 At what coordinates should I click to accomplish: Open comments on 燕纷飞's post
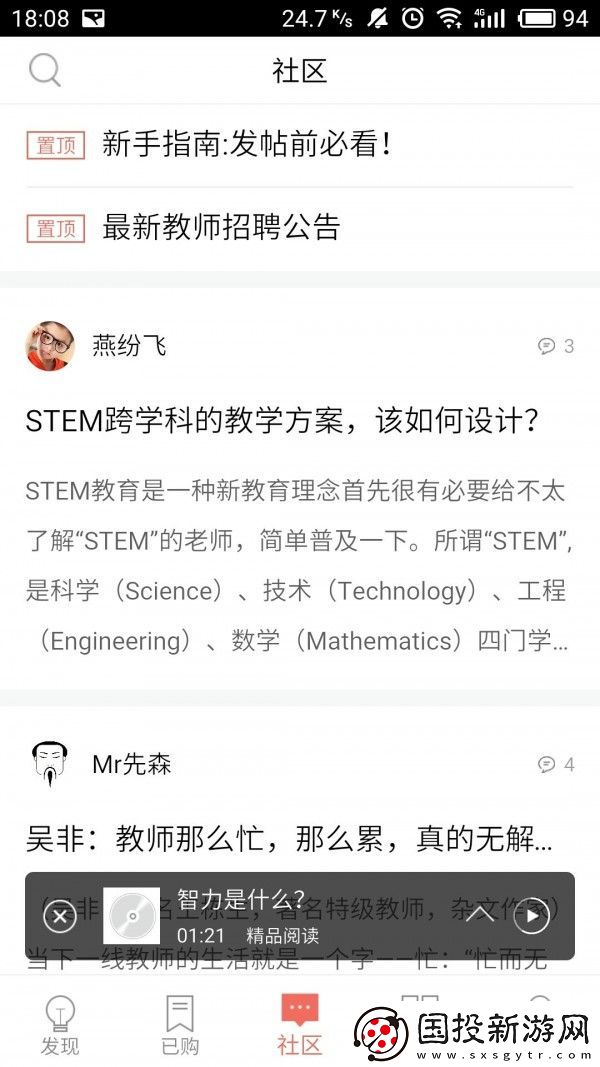coord(556,346)
